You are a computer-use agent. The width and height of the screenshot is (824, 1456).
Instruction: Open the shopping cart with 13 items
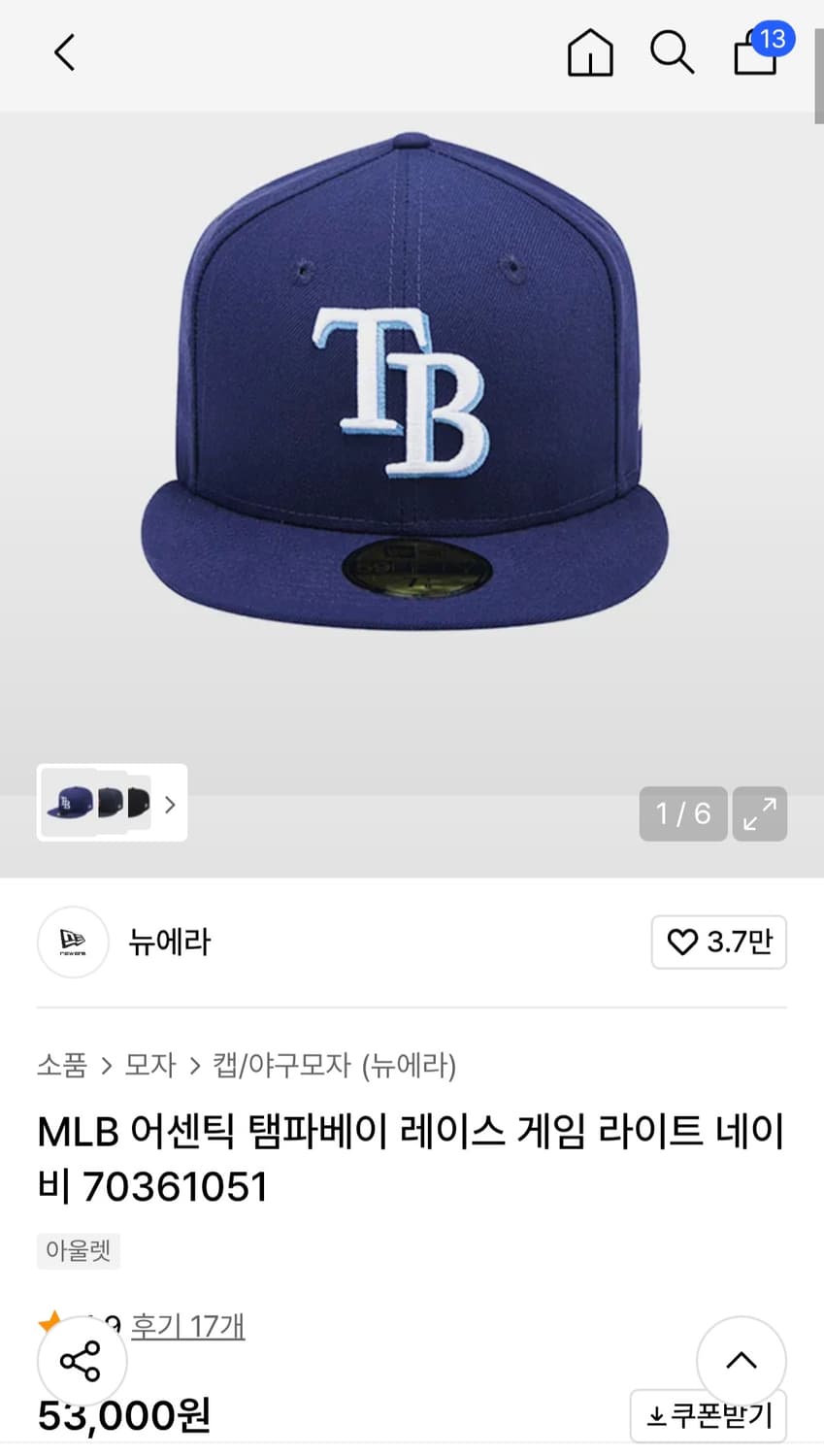[x=755, y=53]
